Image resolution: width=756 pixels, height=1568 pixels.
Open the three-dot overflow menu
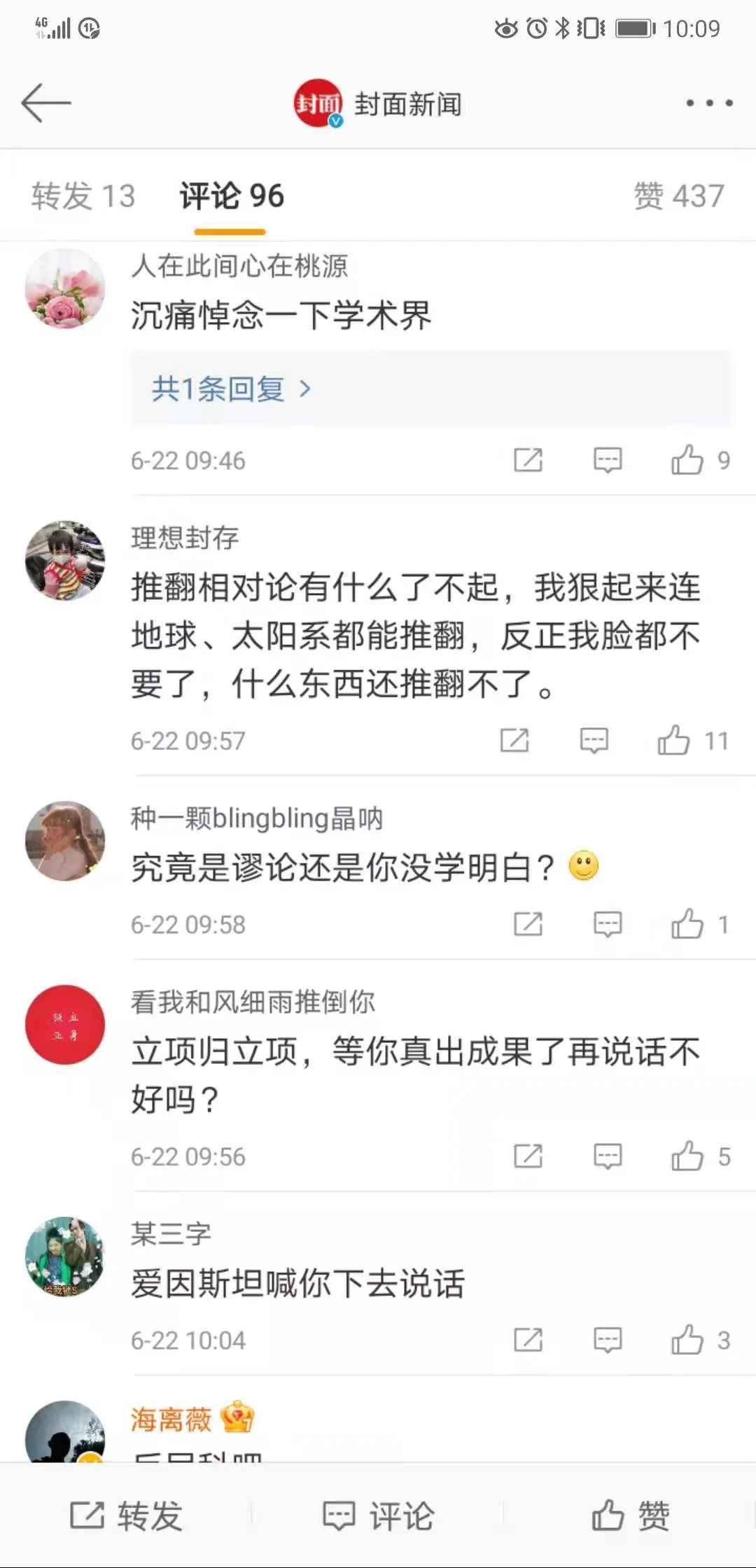click(x=709, y=104)
